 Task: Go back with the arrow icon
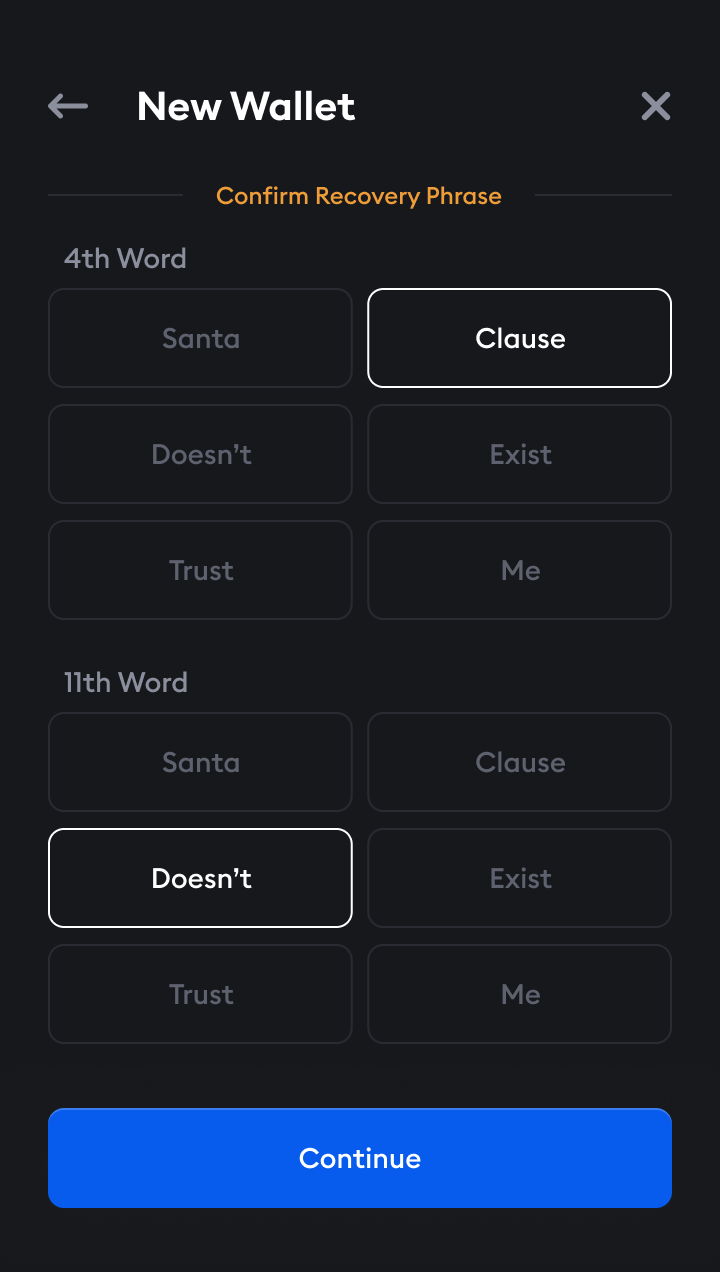pos(68,106)
